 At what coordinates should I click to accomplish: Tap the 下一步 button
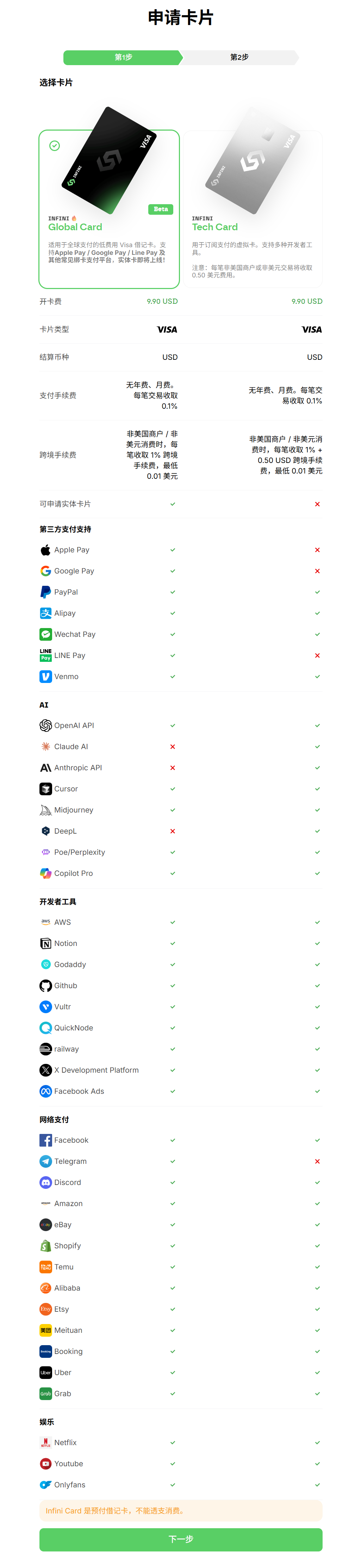tap(181, 1538)
